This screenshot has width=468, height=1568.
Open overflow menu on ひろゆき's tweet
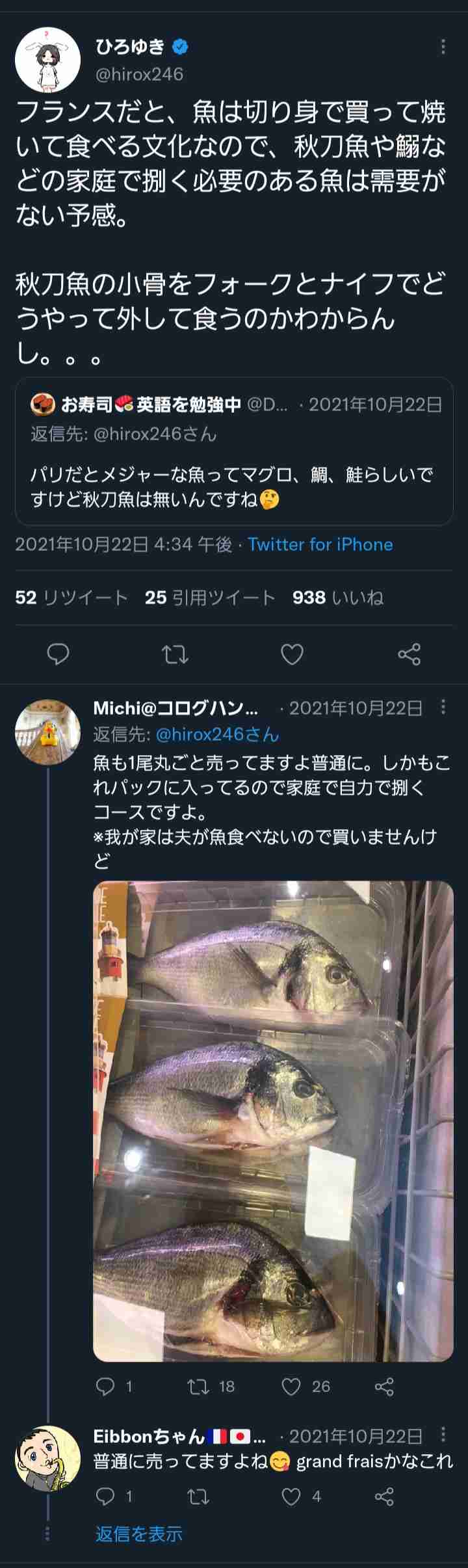[443, 47]
